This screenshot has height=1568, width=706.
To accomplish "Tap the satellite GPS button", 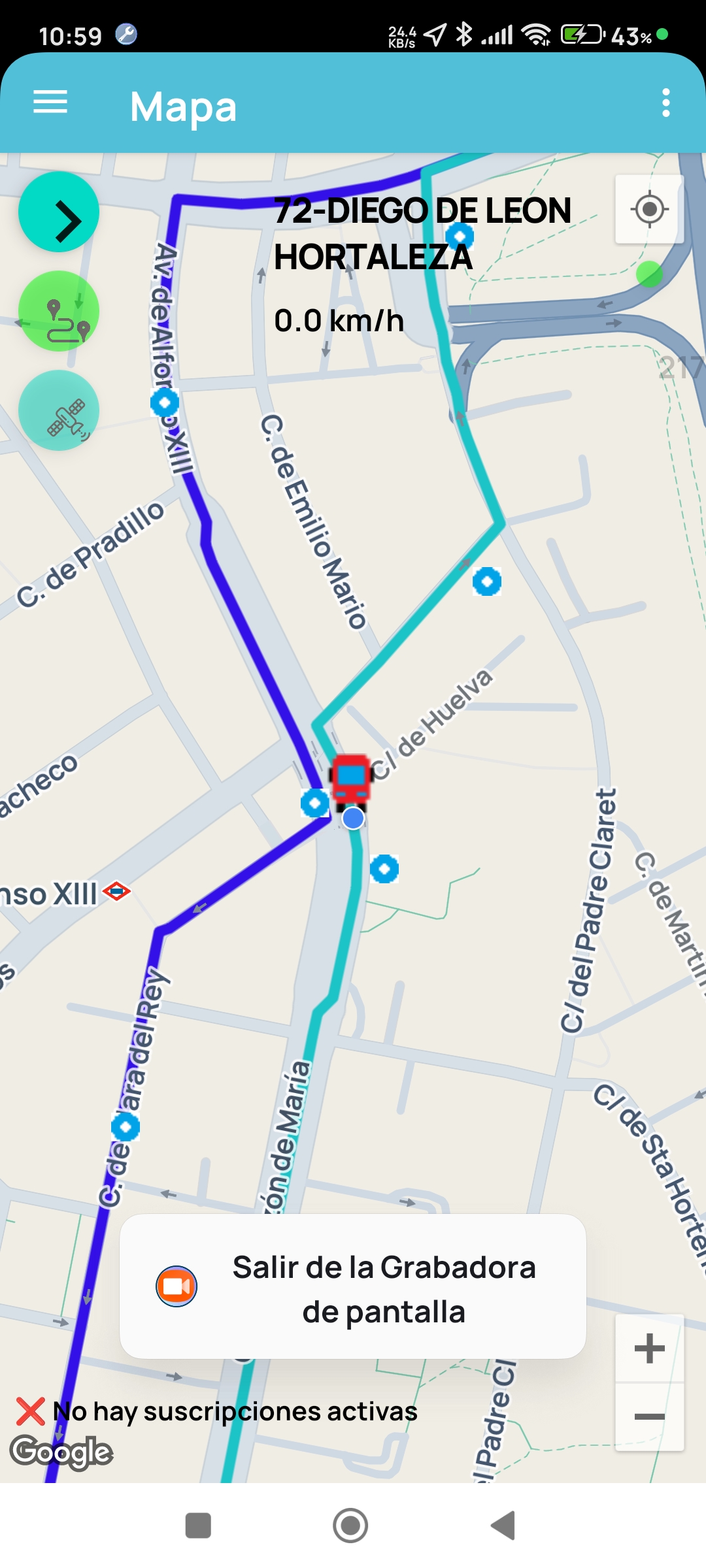I will tap(59, 410).
